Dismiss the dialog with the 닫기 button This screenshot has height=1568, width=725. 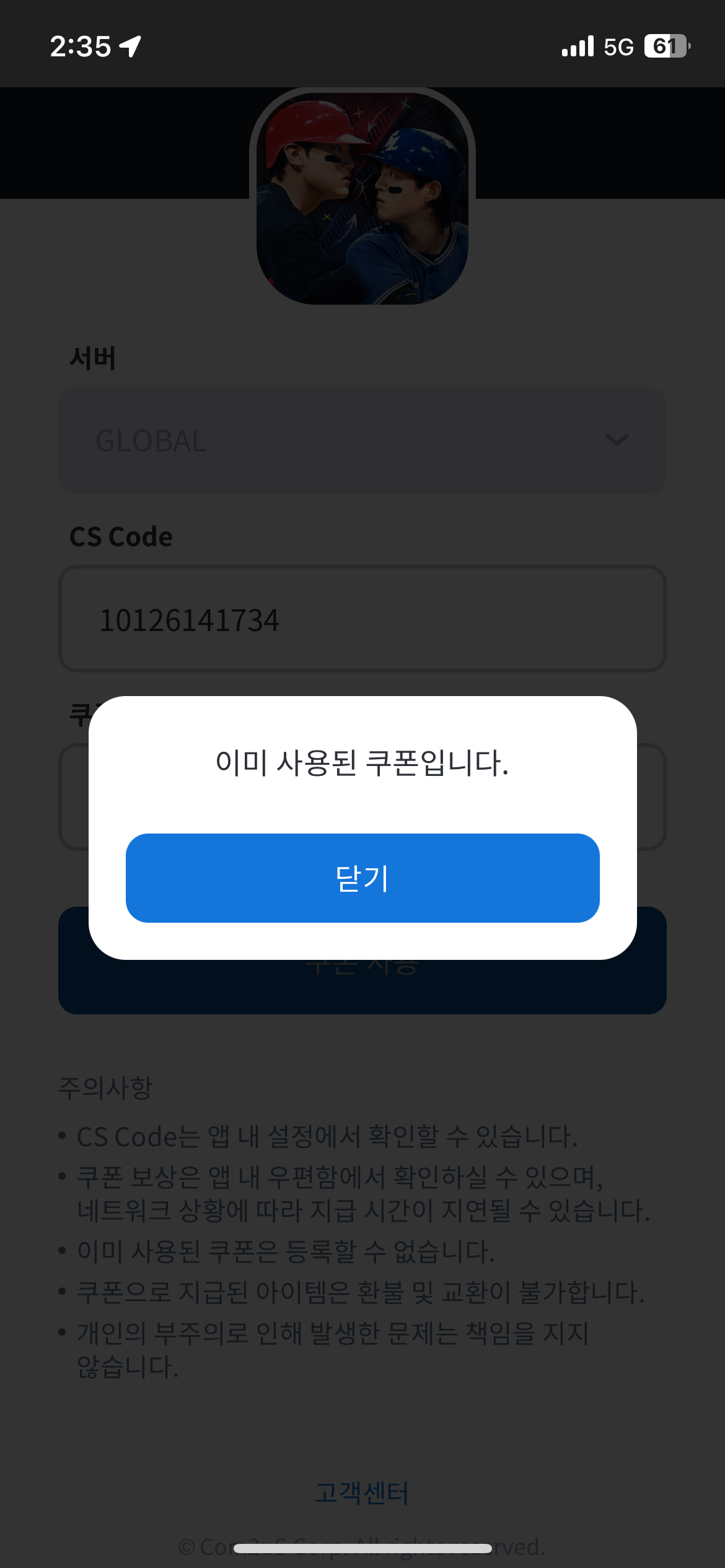click(362, 878)
